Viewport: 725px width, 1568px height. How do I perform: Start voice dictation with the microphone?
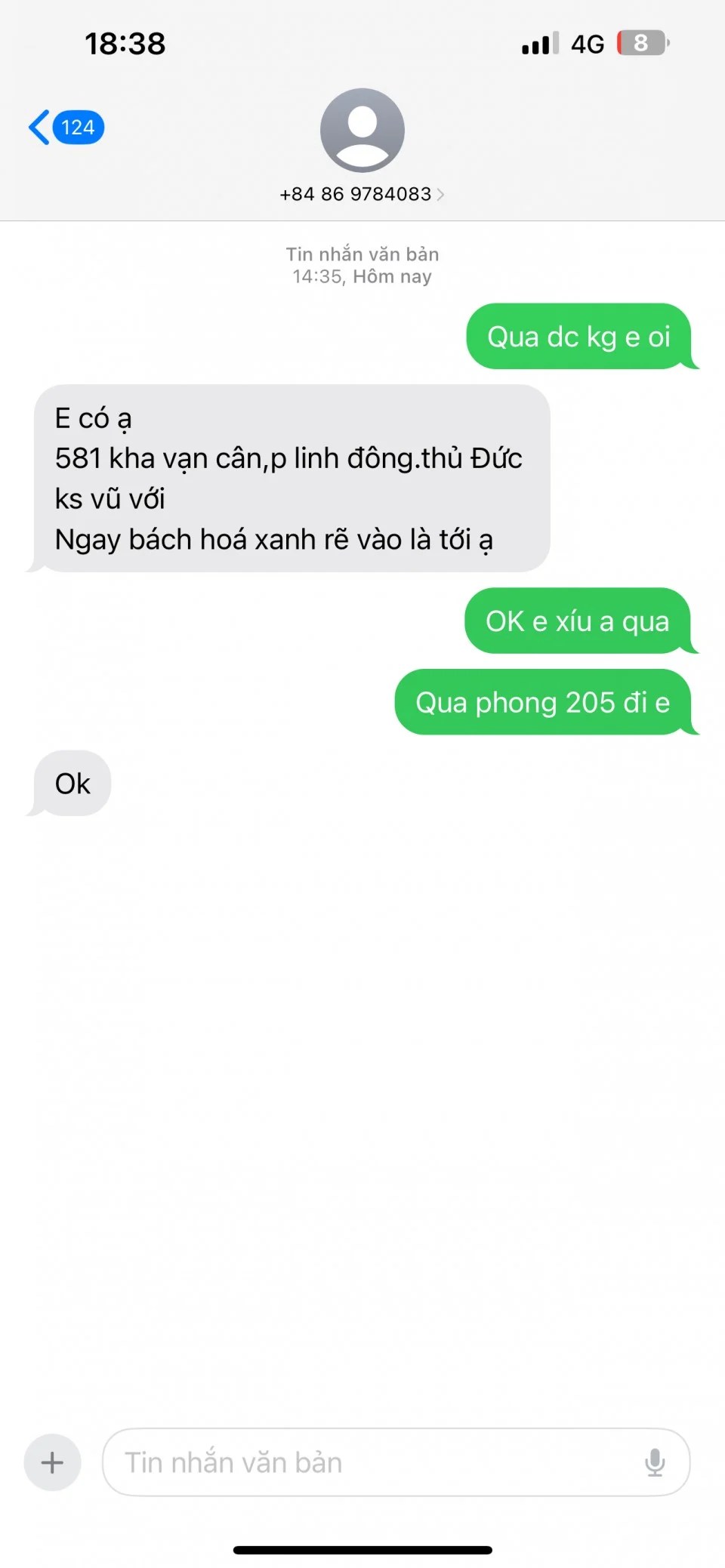coord(655,1462)
